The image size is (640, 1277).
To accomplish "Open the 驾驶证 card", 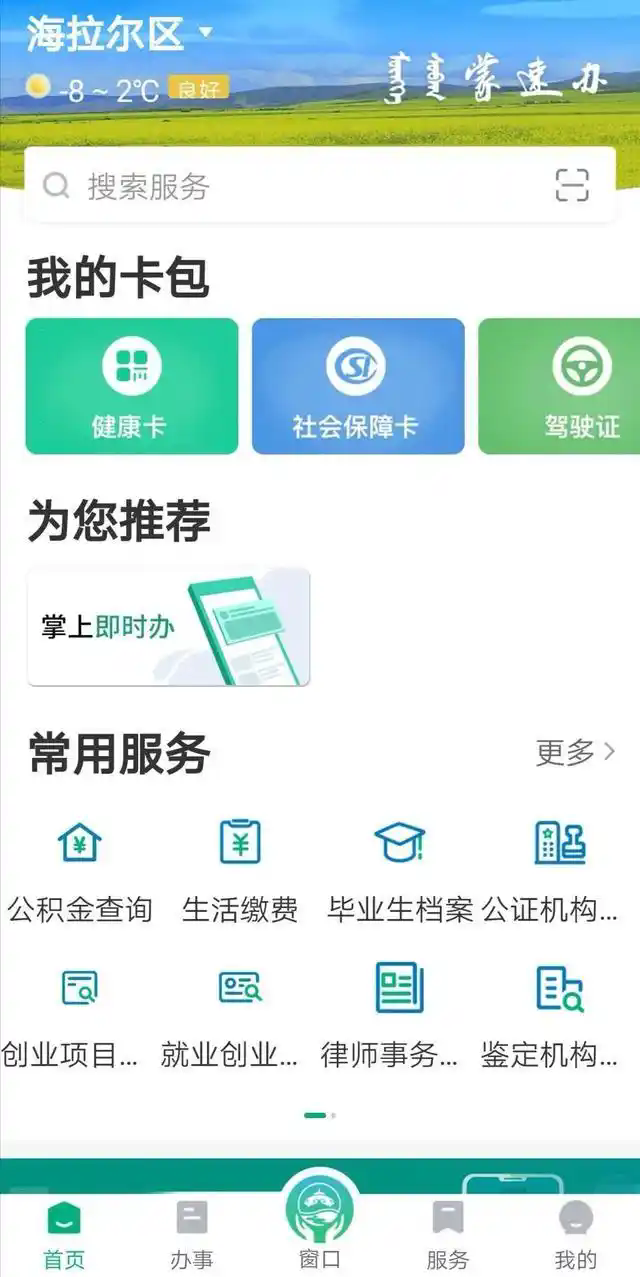I will click(x=572, y=386).
